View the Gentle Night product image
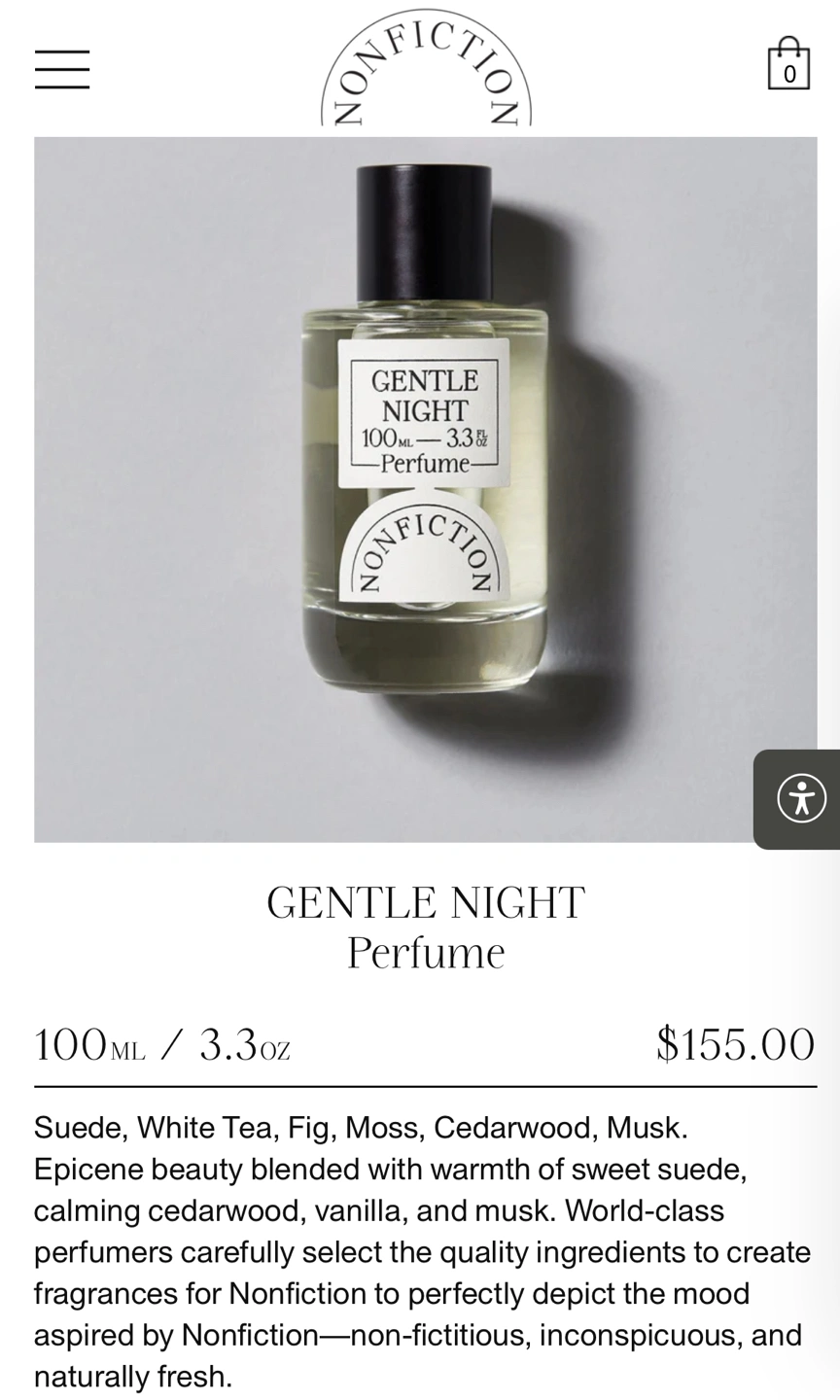This screenshot has height=1400, width=840. tap(426, 489)
